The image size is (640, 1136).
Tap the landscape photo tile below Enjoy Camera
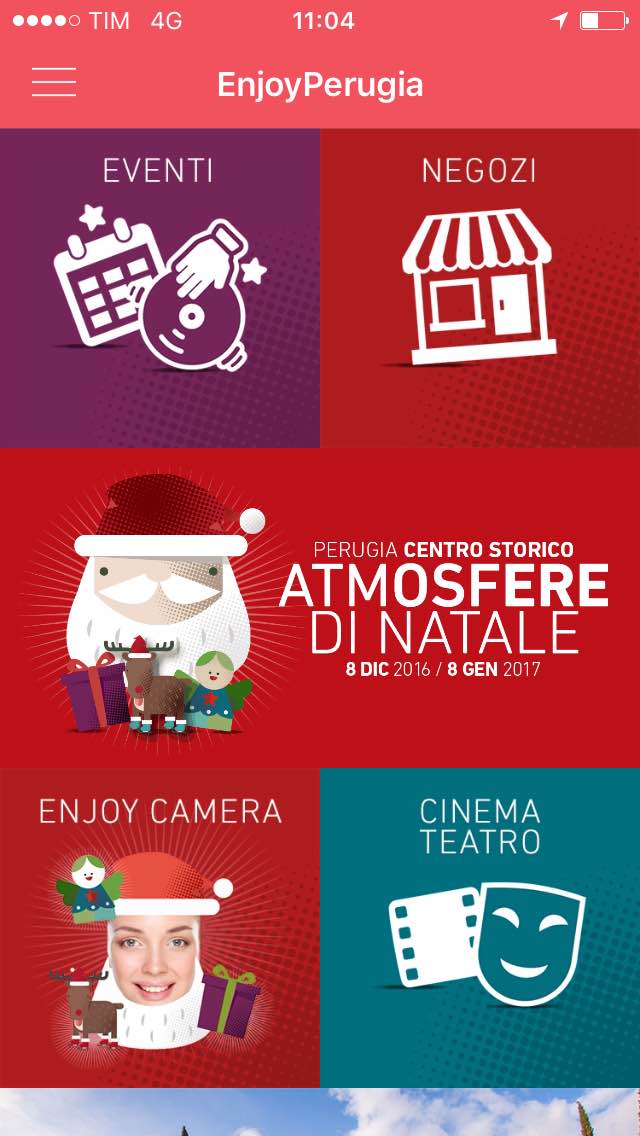320,1112
